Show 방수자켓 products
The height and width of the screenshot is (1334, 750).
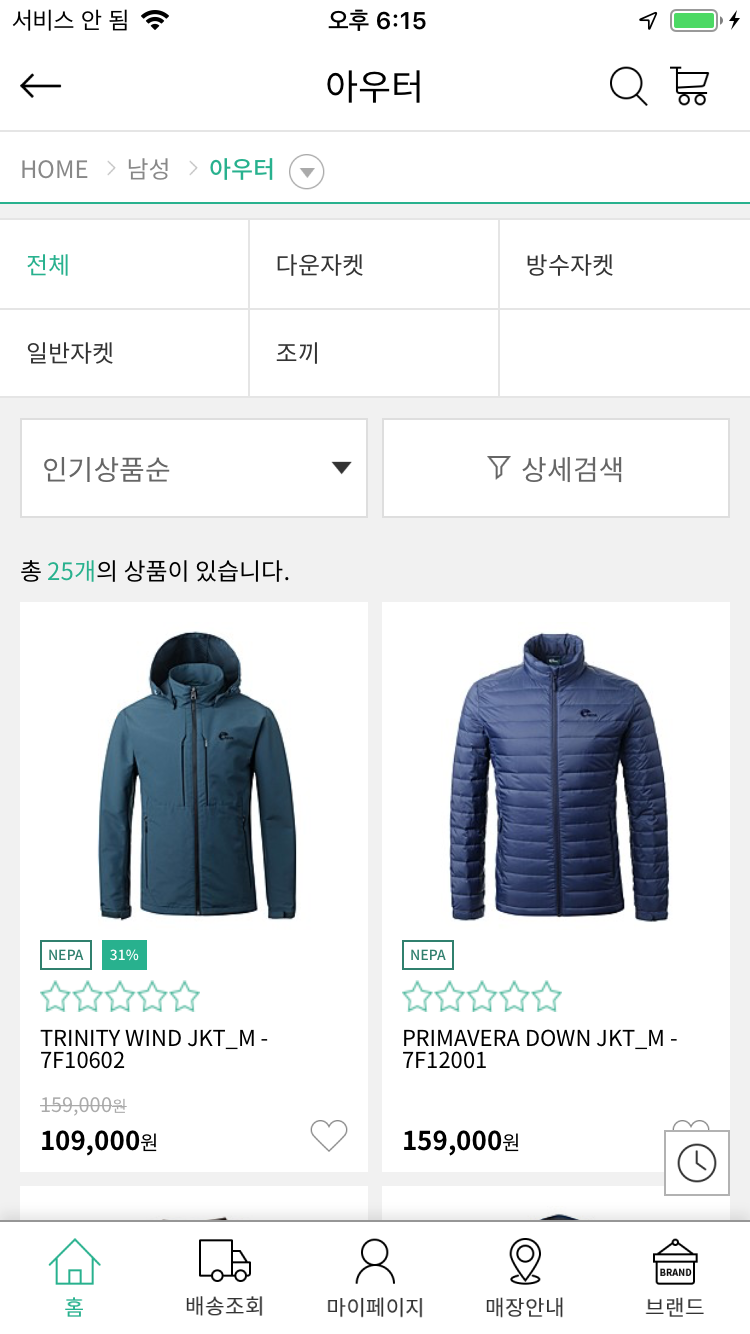point(570,265)
